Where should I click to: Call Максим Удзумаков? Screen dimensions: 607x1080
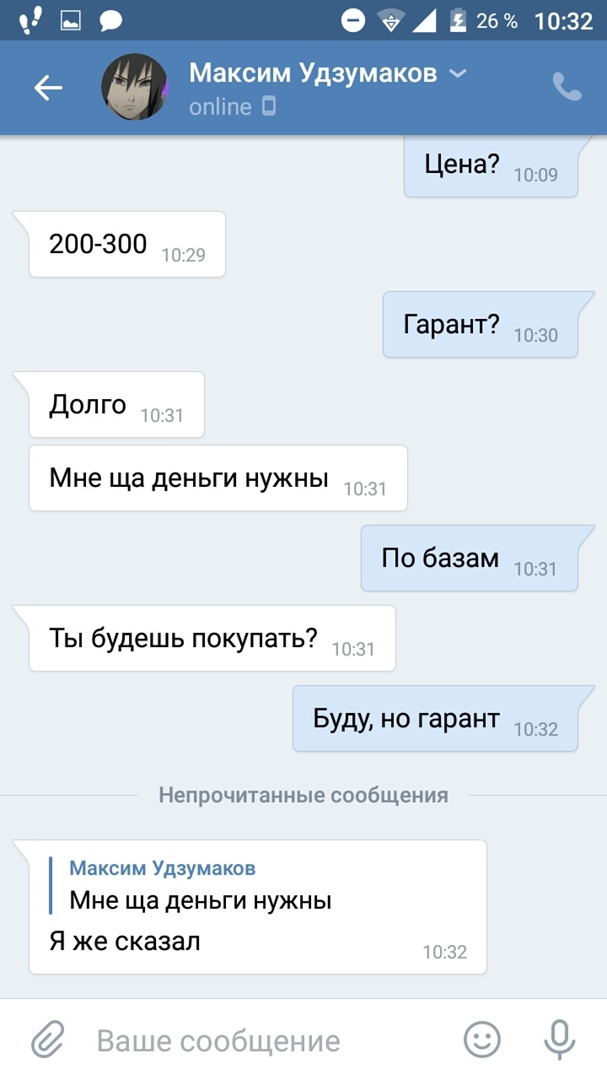click(x=567, y=88)
